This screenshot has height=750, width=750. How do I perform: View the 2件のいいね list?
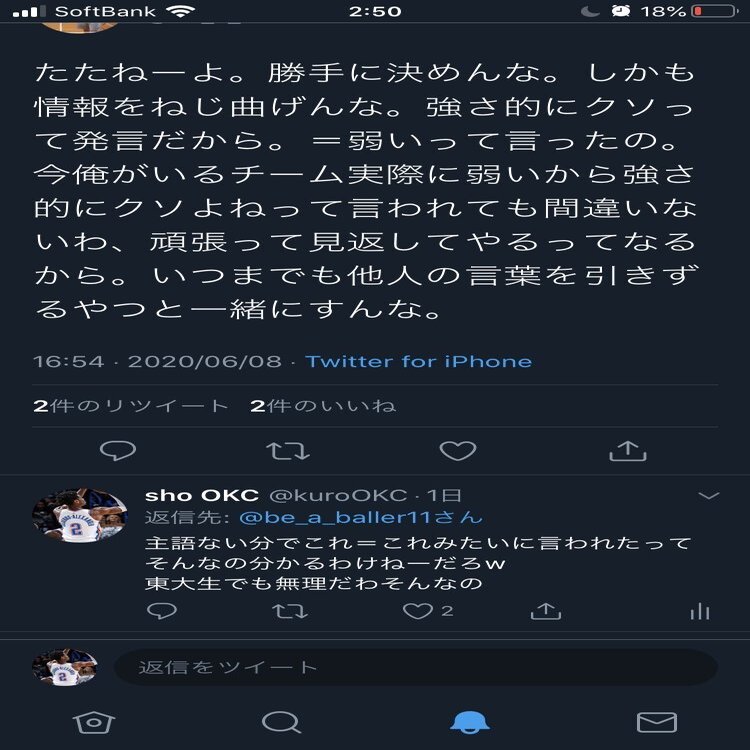pyautogui.click(x=323, y=406)
